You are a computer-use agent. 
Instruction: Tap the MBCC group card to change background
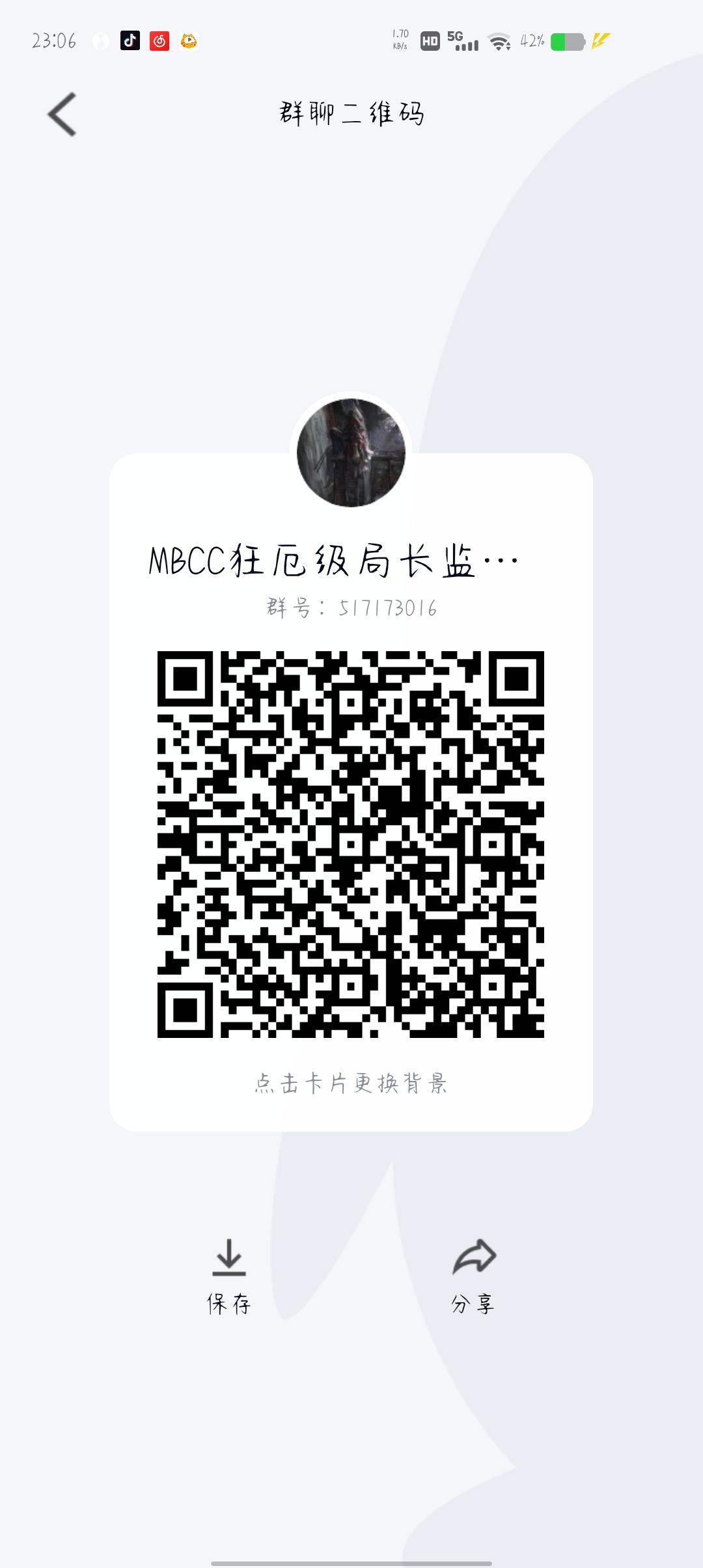351,792
